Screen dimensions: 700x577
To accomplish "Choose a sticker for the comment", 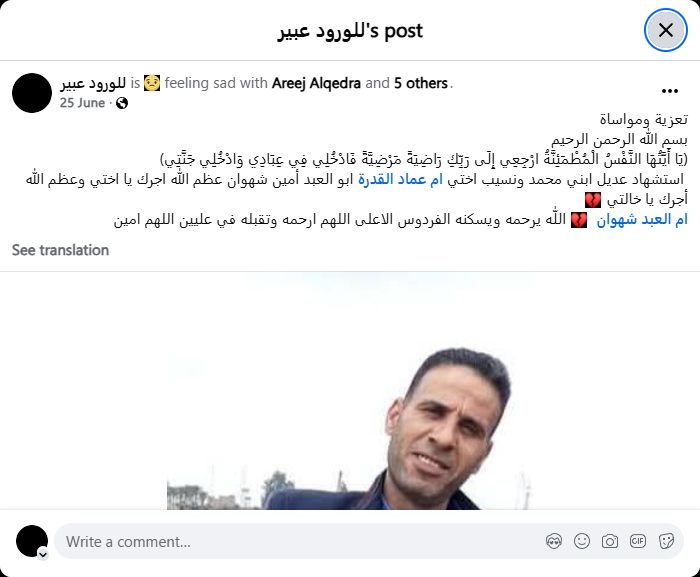I will click(x=666, y=541).
